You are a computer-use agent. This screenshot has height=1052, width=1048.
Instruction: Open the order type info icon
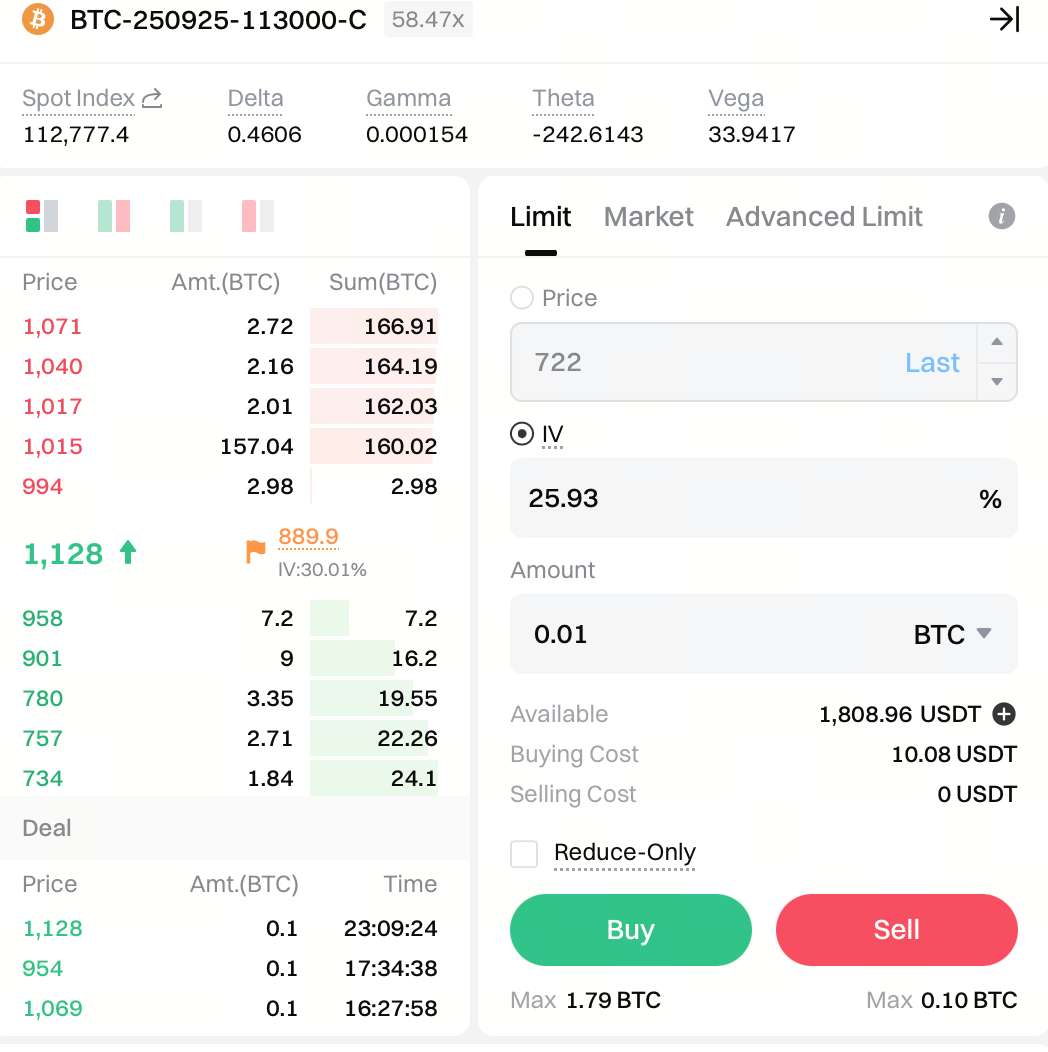coord(1001,216)
